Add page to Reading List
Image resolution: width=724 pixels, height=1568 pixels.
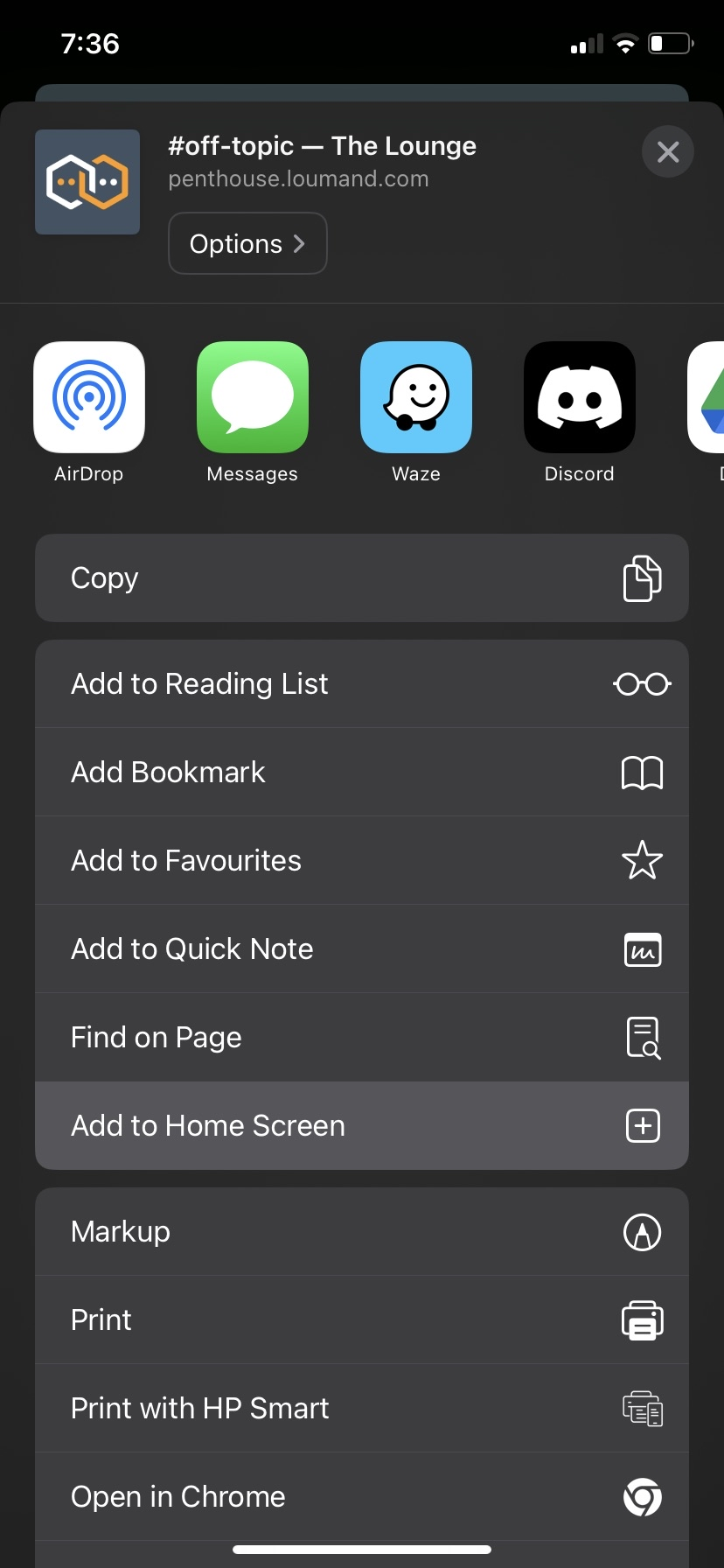pyautogui.click(x=362, y=684)
